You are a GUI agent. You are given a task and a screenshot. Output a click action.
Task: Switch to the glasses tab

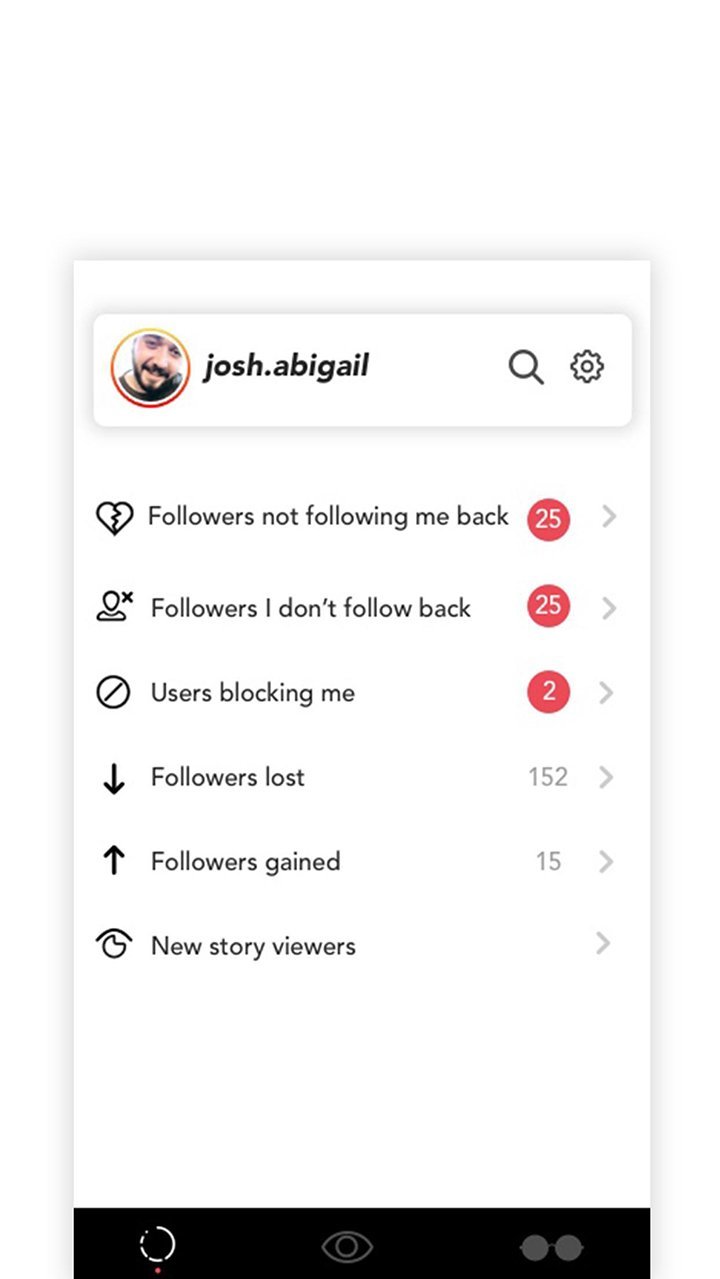pyautogui.click(x=551, y=1247)
